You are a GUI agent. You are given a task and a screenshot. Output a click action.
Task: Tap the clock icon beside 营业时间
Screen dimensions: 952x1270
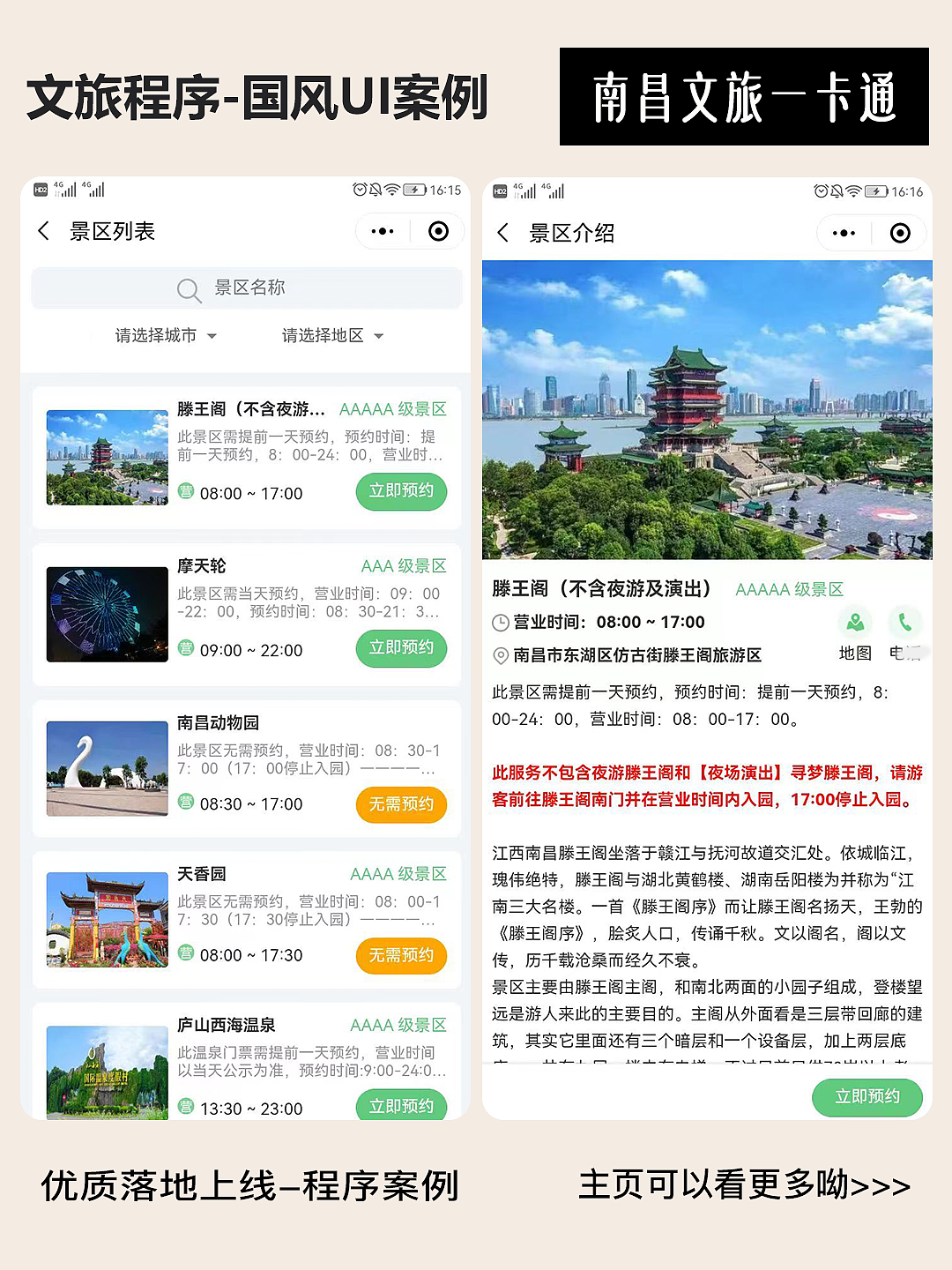[x=499, y=622]
